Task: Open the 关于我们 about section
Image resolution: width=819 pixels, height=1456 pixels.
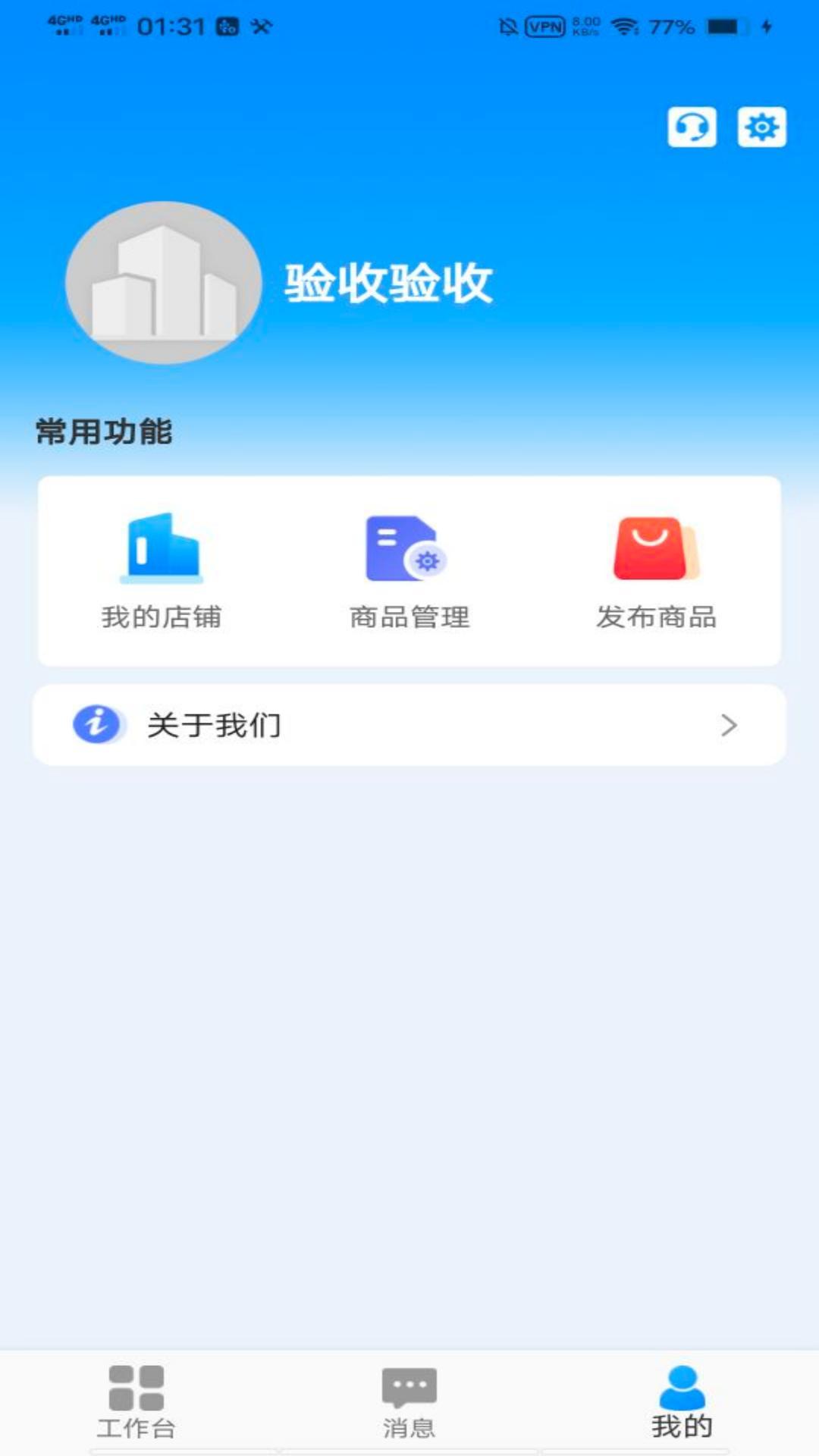Action: coord(215,725)
